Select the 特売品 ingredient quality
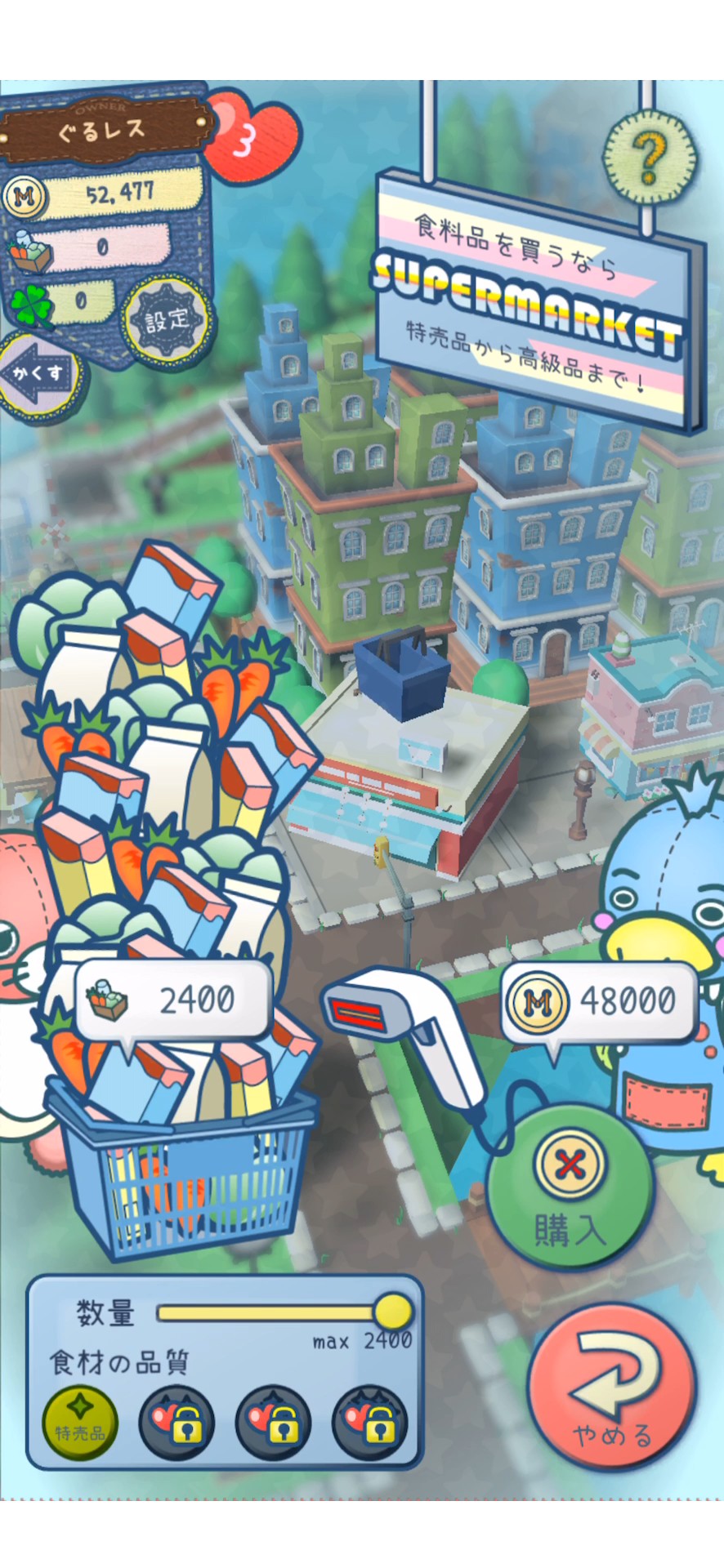Screen dimensions: 724x1568 80,1423
